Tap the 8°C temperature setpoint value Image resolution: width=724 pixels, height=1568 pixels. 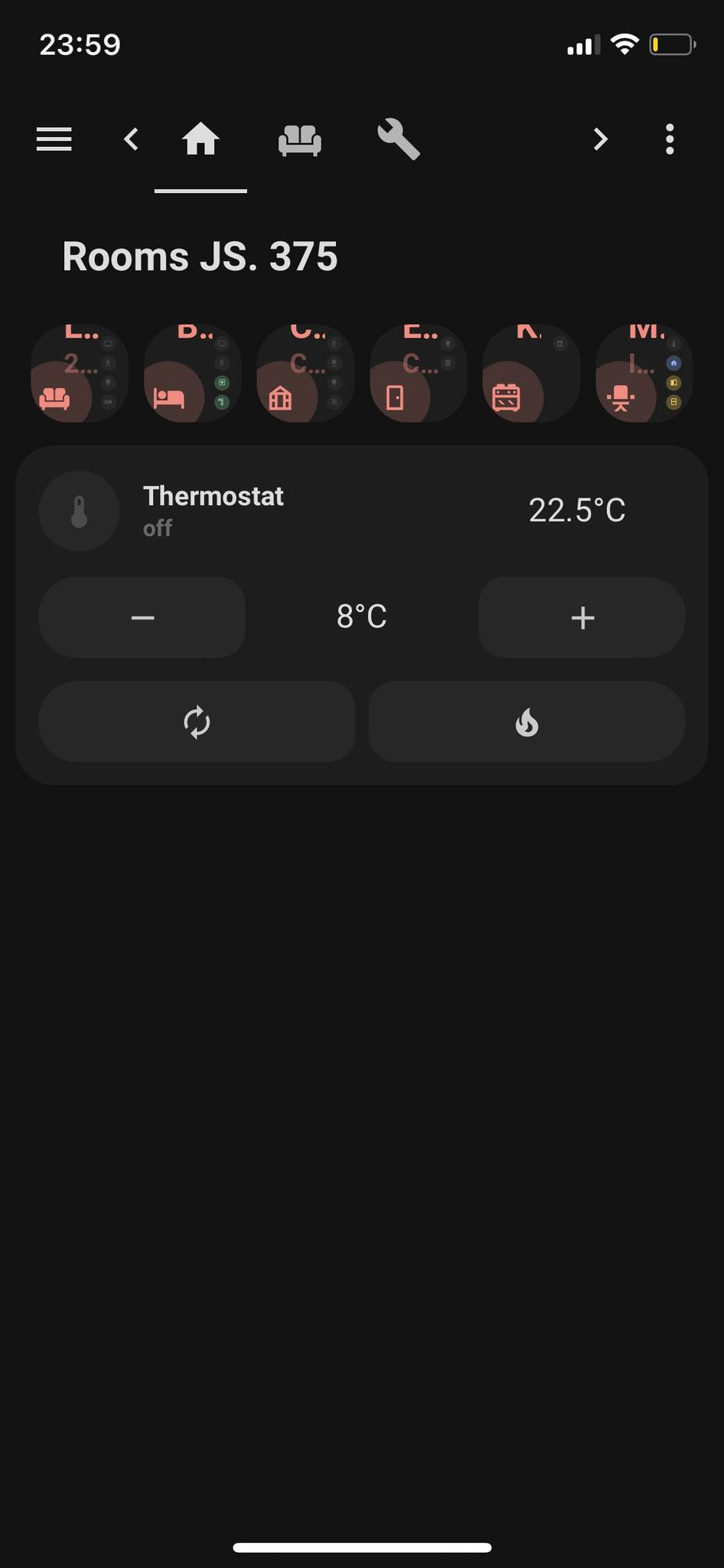[x=361, y=616]
